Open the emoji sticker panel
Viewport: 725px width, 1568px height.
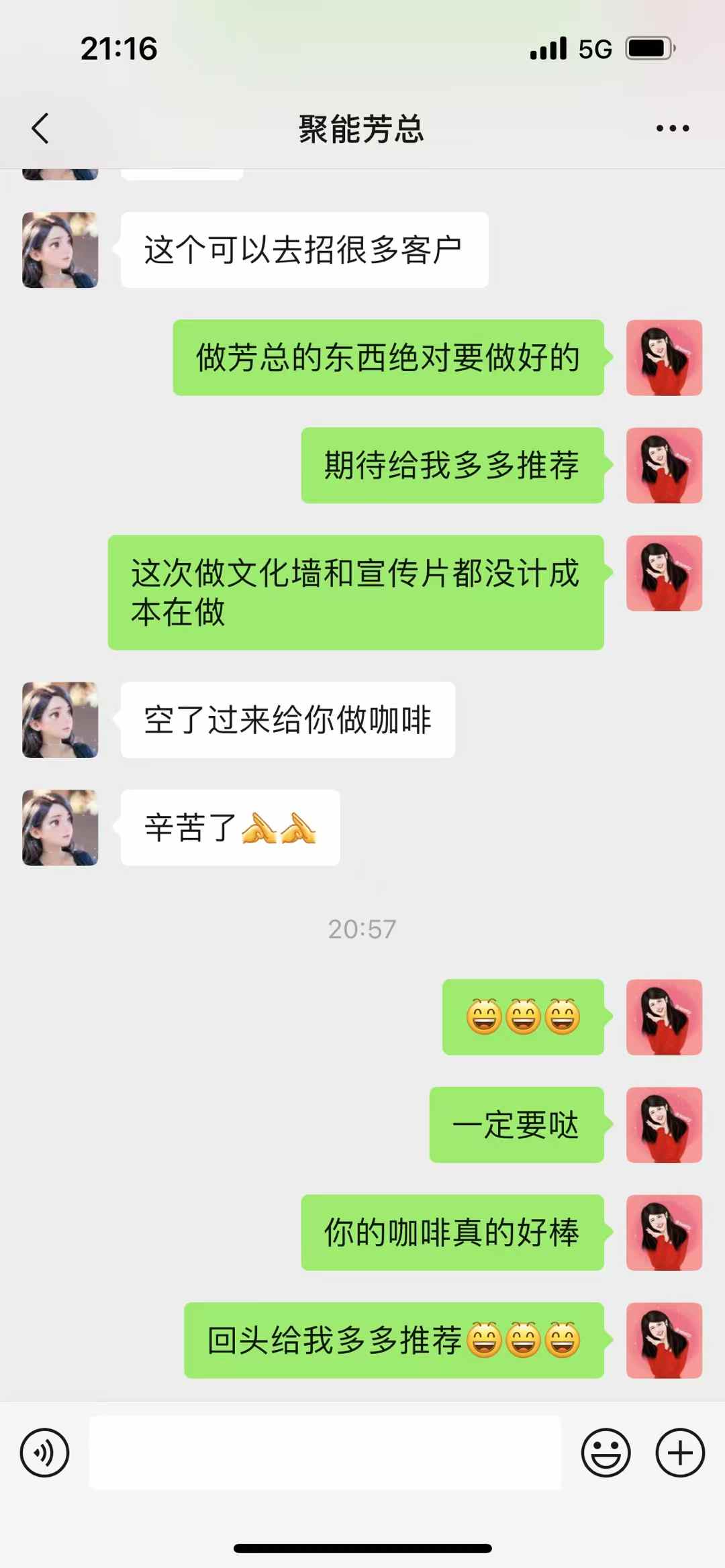(x=606, y=1453)
